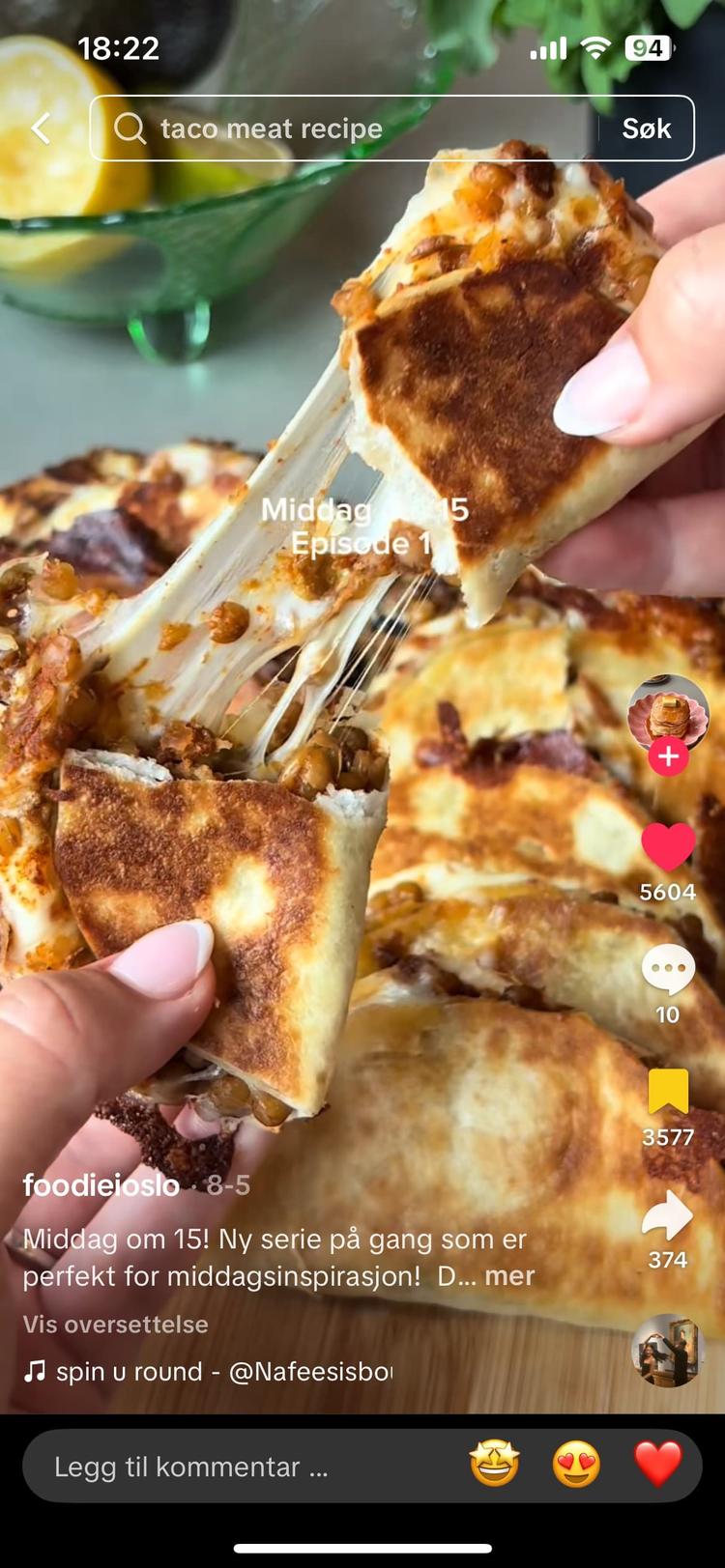Bookmark this video
Viewport: 725px width, 1568px height.
coord(668,1093)
